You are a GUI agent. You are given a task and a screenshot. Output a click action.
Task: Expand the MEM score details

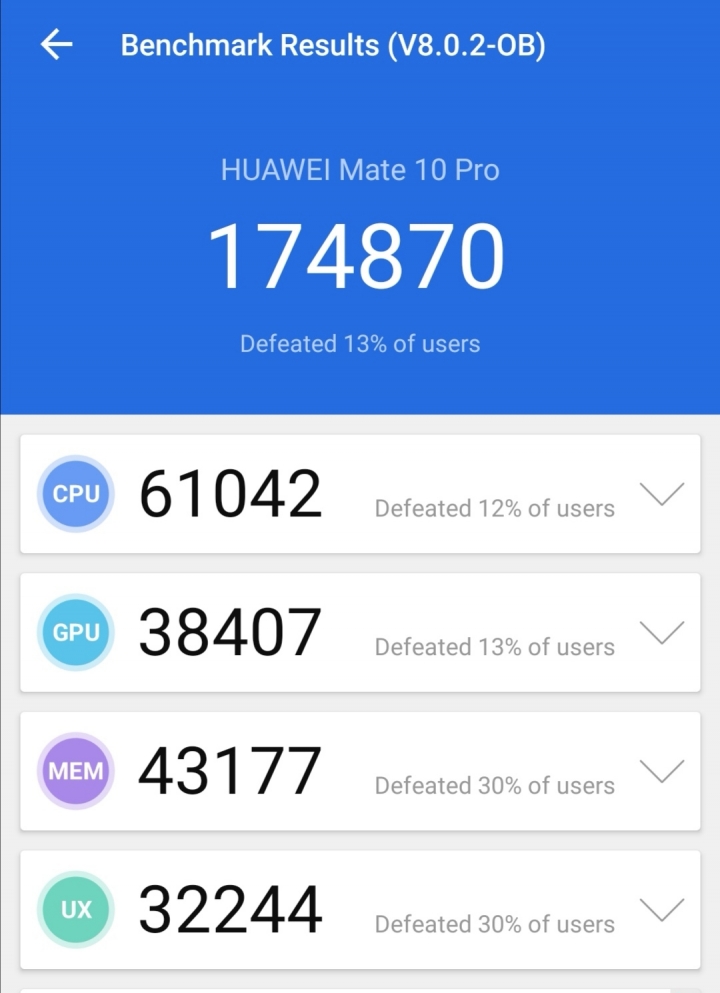pyautogui.click(x=661, y=771)
